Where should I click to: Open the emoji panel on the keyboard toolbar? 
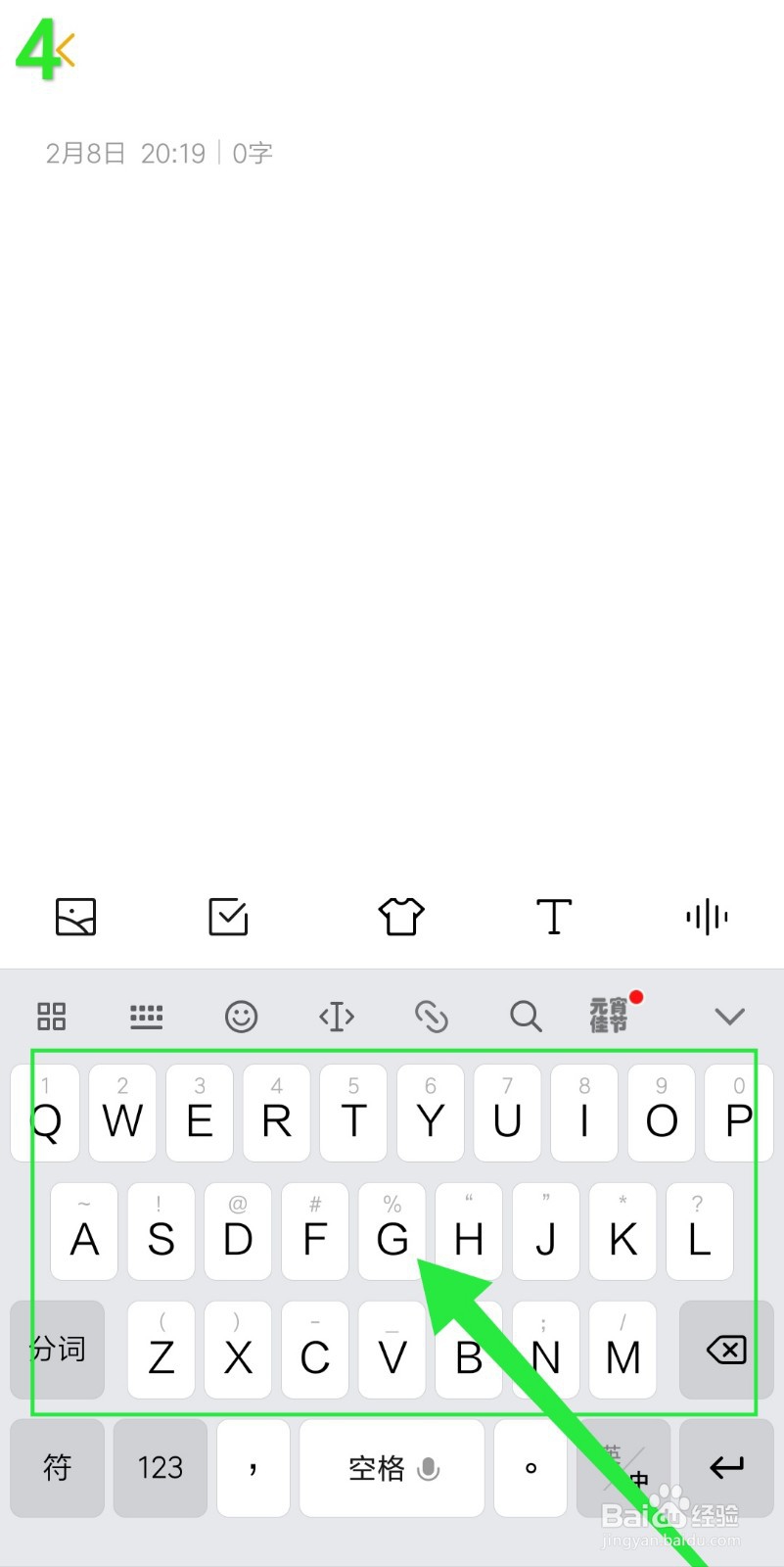click(x=241, y=1017)
